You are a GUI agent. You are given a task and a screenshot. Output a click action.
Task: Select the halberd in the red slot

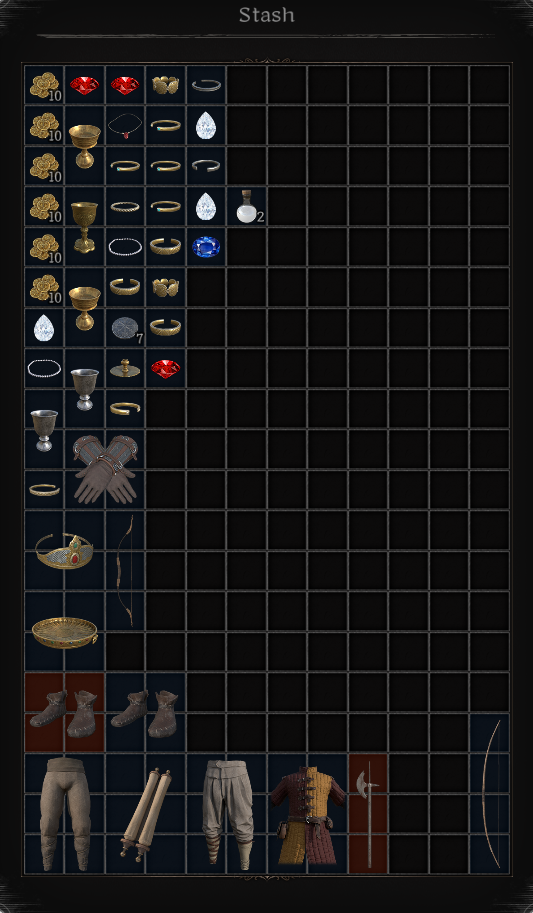(369, 813)
